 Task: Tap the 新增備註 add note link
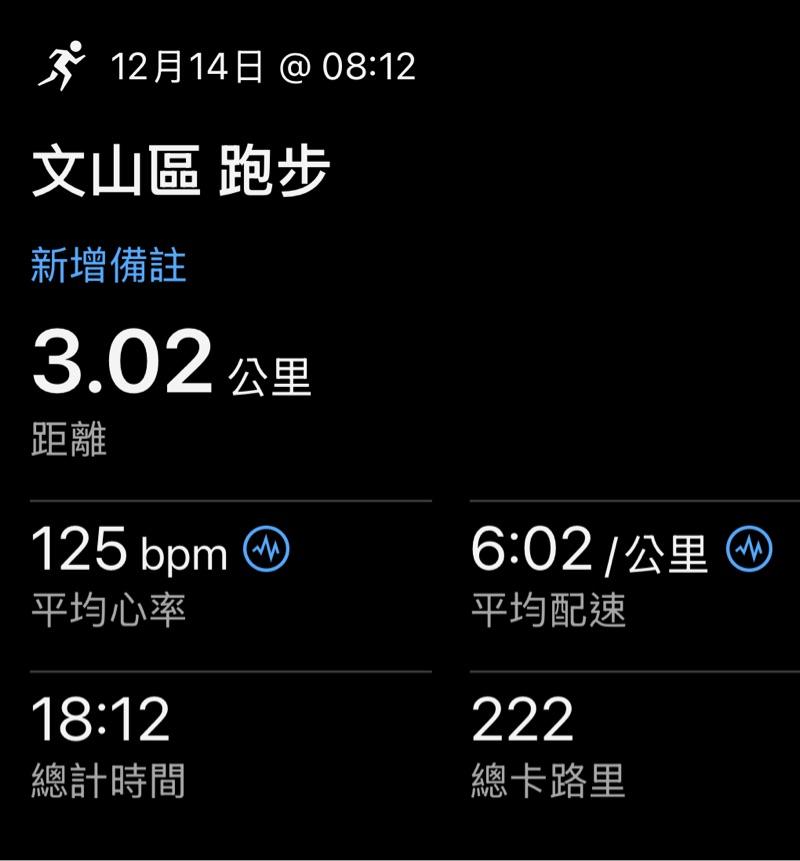pyautogui.click(x=108, y=266)
